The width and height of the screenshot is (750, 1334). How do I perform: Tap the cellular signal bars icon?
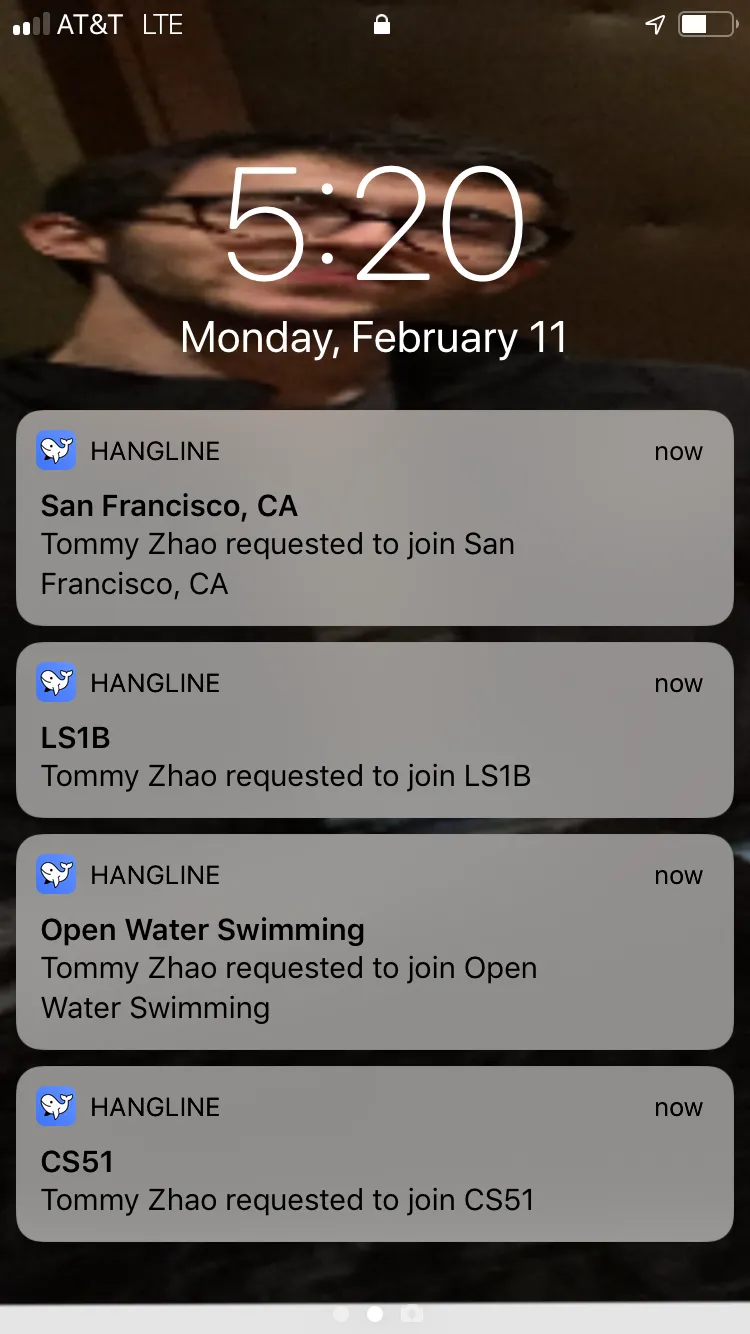tap(30, 24)
